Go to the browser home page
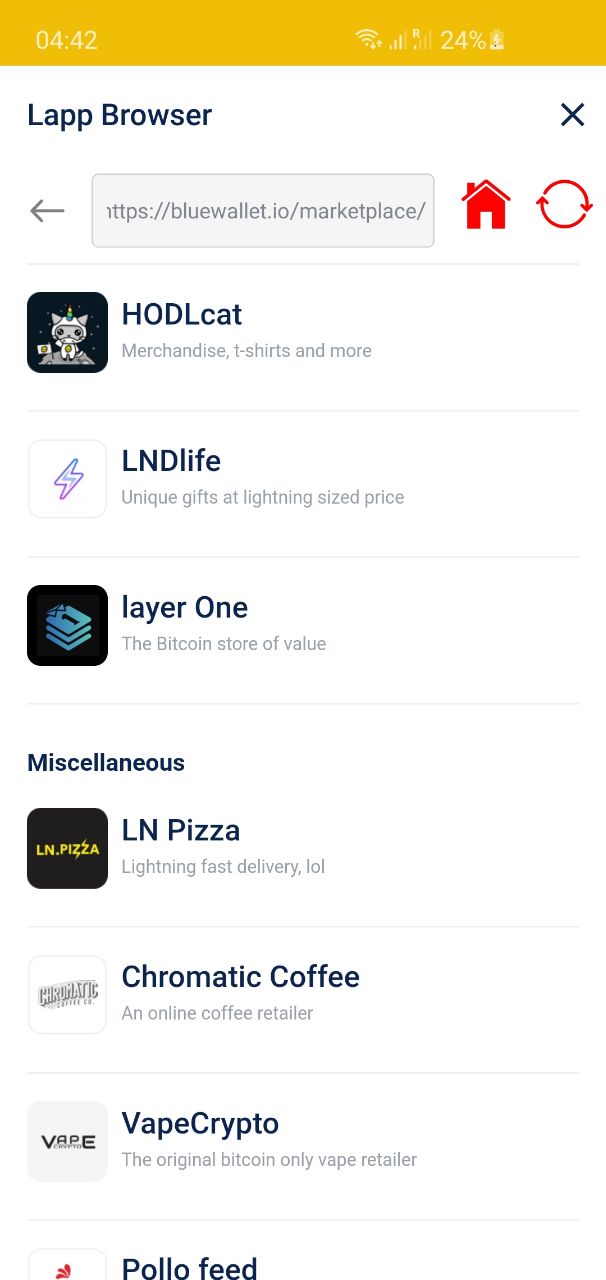 point(486,206)
